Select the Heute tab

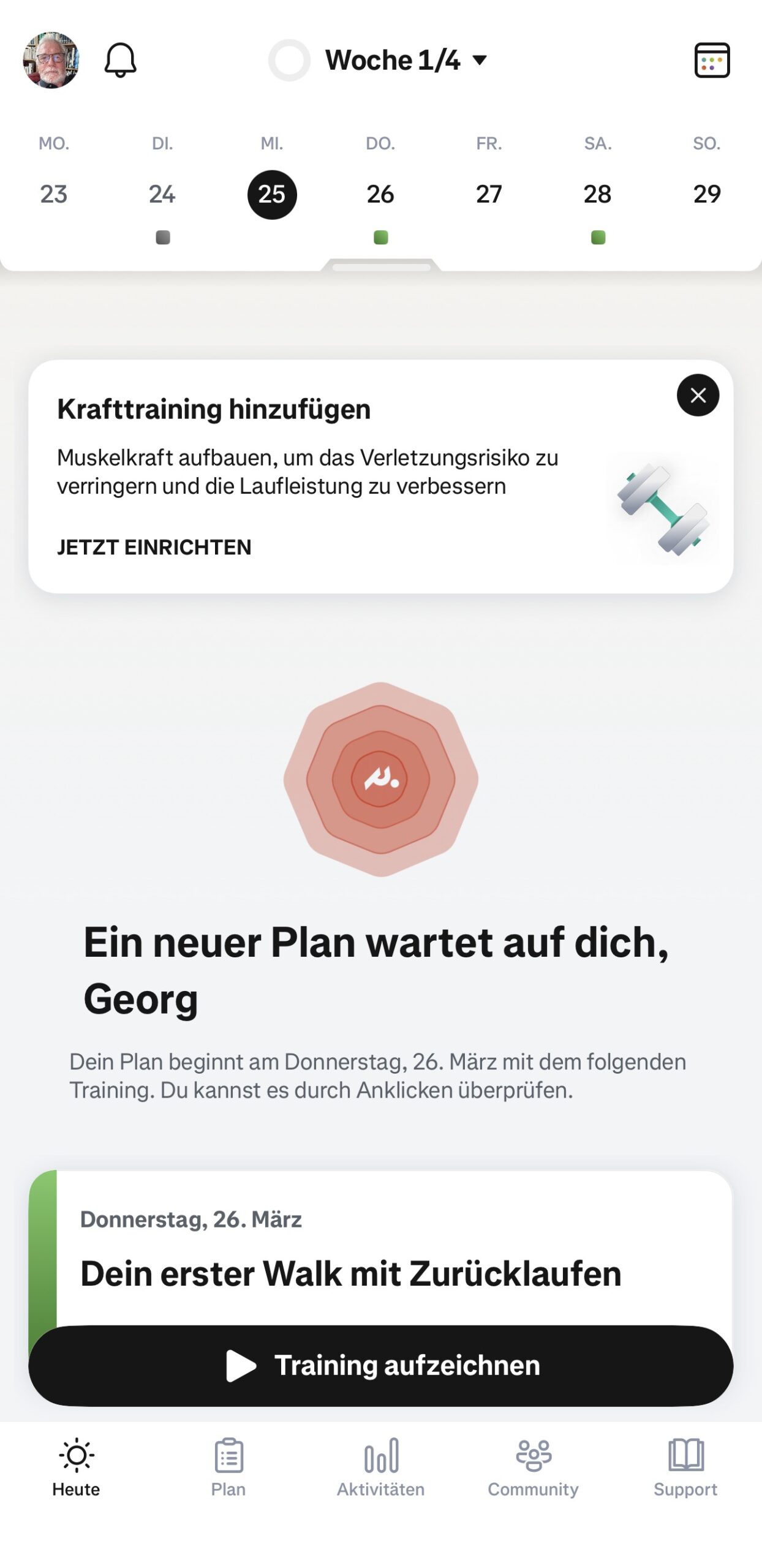pos(76,1467)
